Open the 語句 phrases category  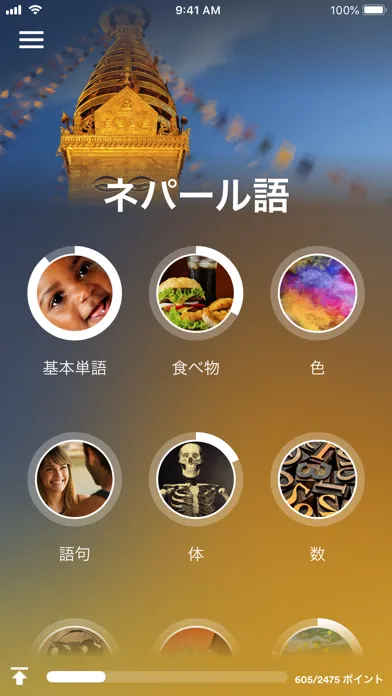(x=75, y=479)
